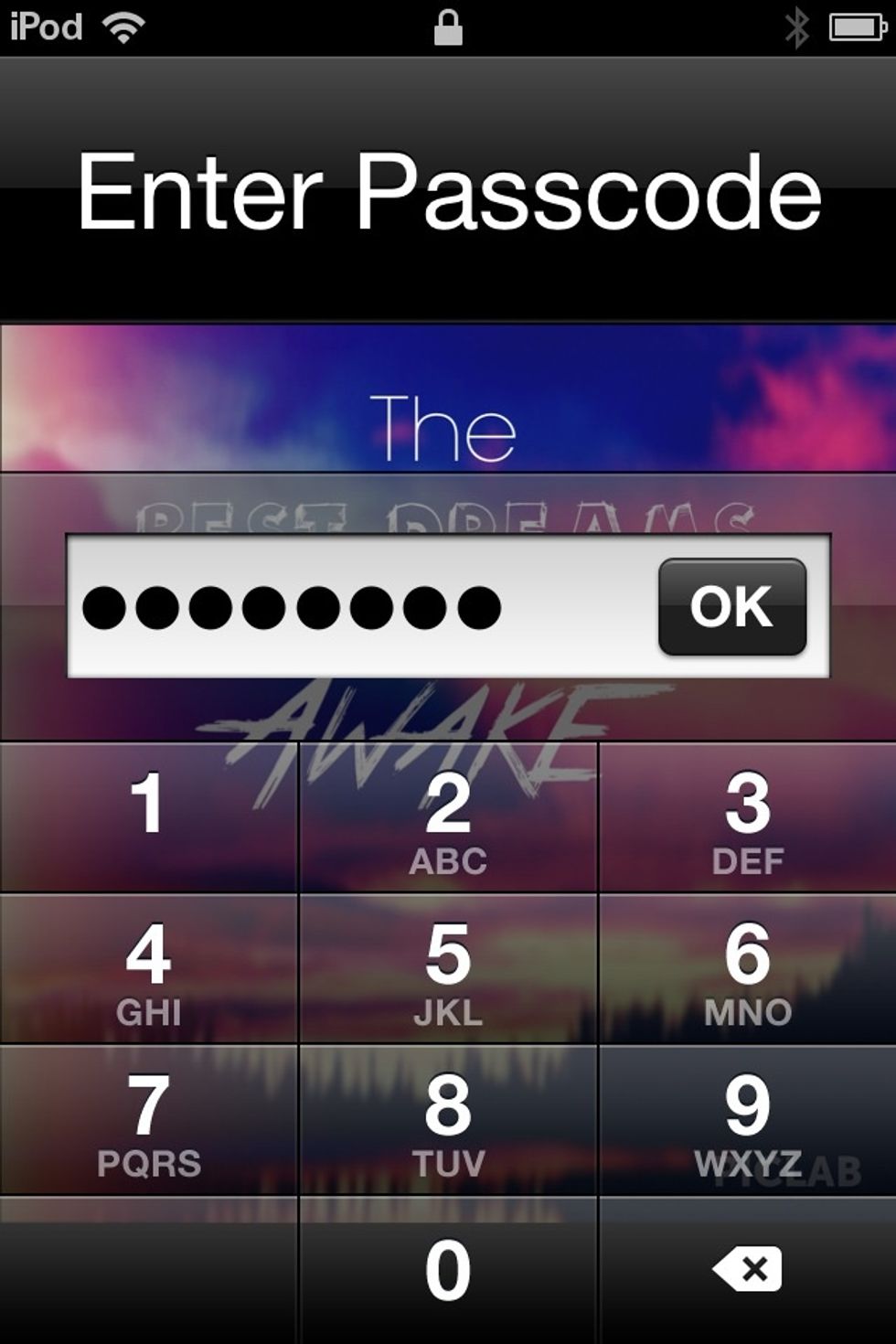
Task: Select the 6 MNO key
Action: click(747, 969)
